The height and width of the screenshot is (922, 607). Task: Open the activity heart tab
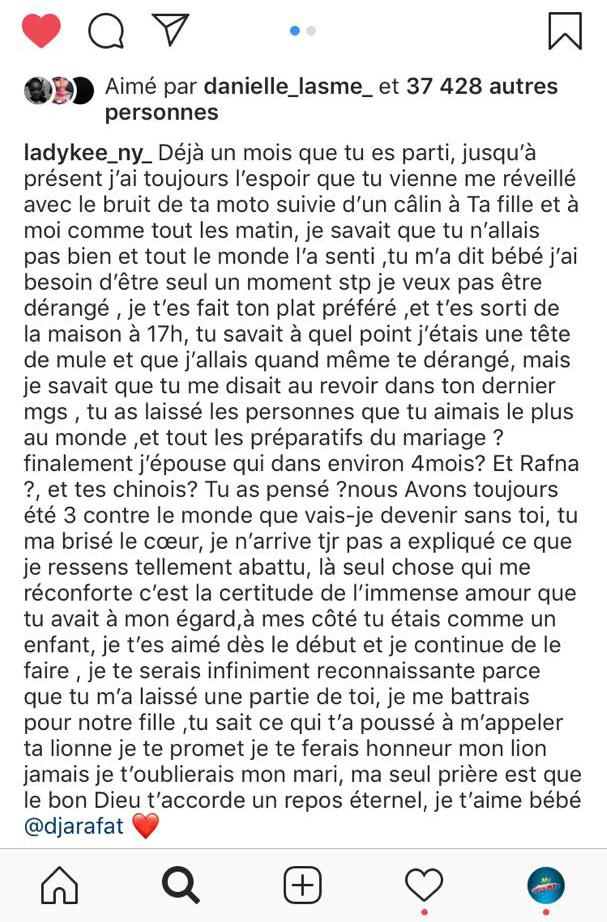coord(423,884)
